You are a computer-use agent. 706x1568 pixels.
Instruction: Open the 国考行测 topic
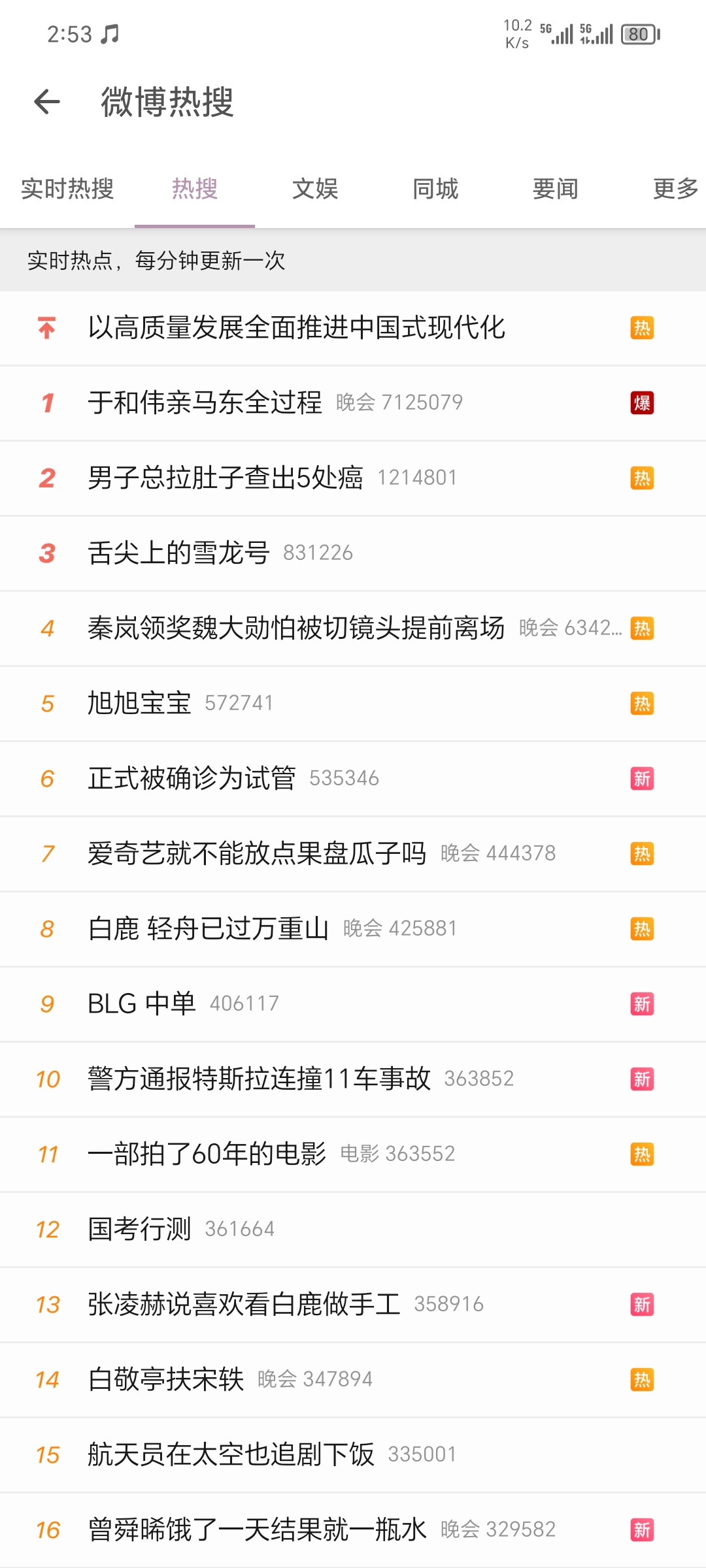139,1229
